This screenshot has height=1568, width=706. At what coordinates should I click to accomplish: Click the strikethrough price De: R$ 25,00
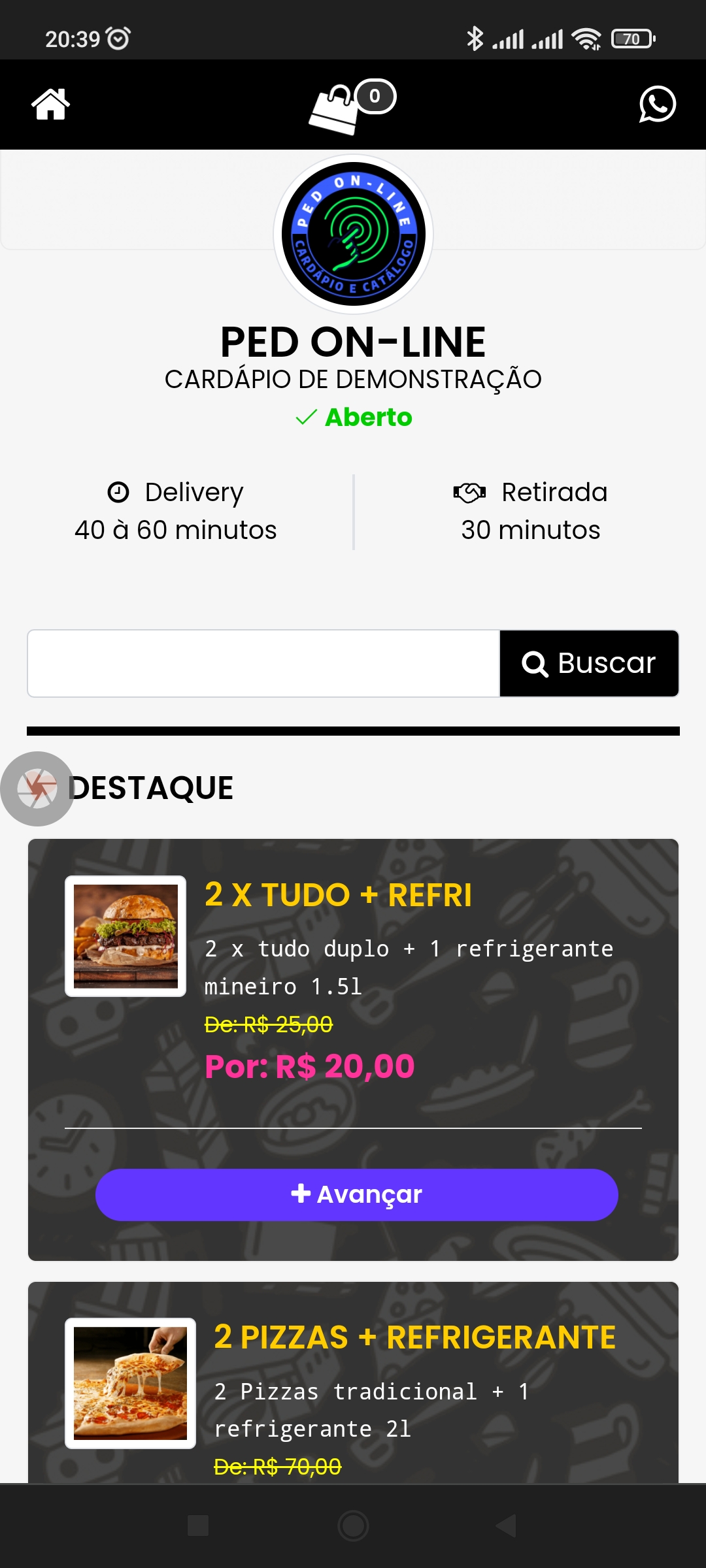point(268,1025)
